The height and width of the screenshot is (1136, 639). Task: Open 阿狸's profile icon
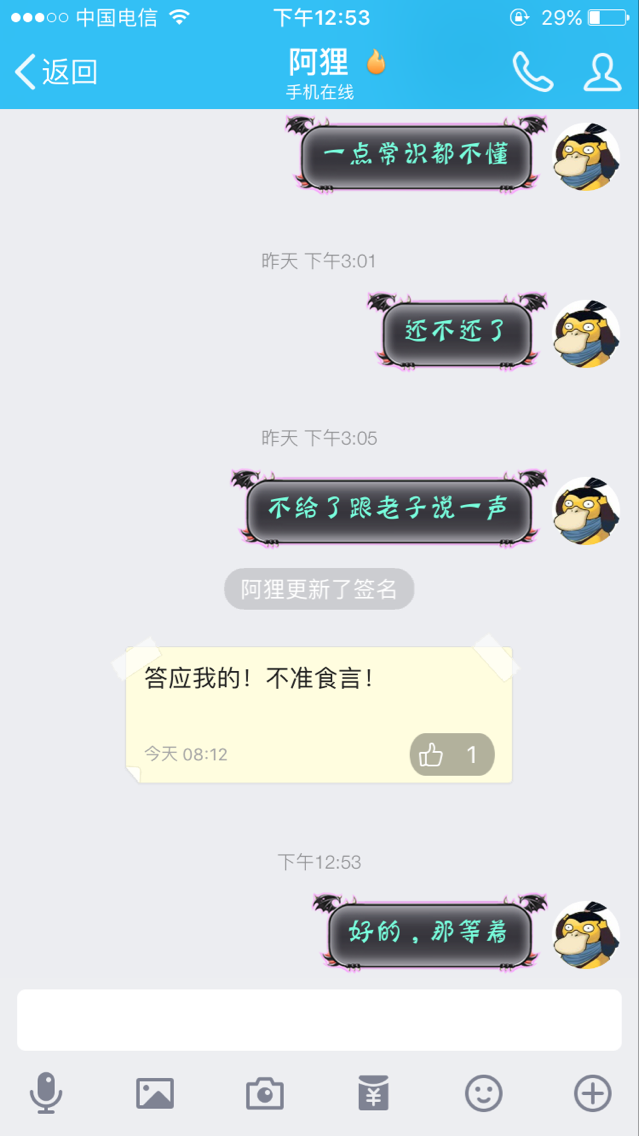602,72
